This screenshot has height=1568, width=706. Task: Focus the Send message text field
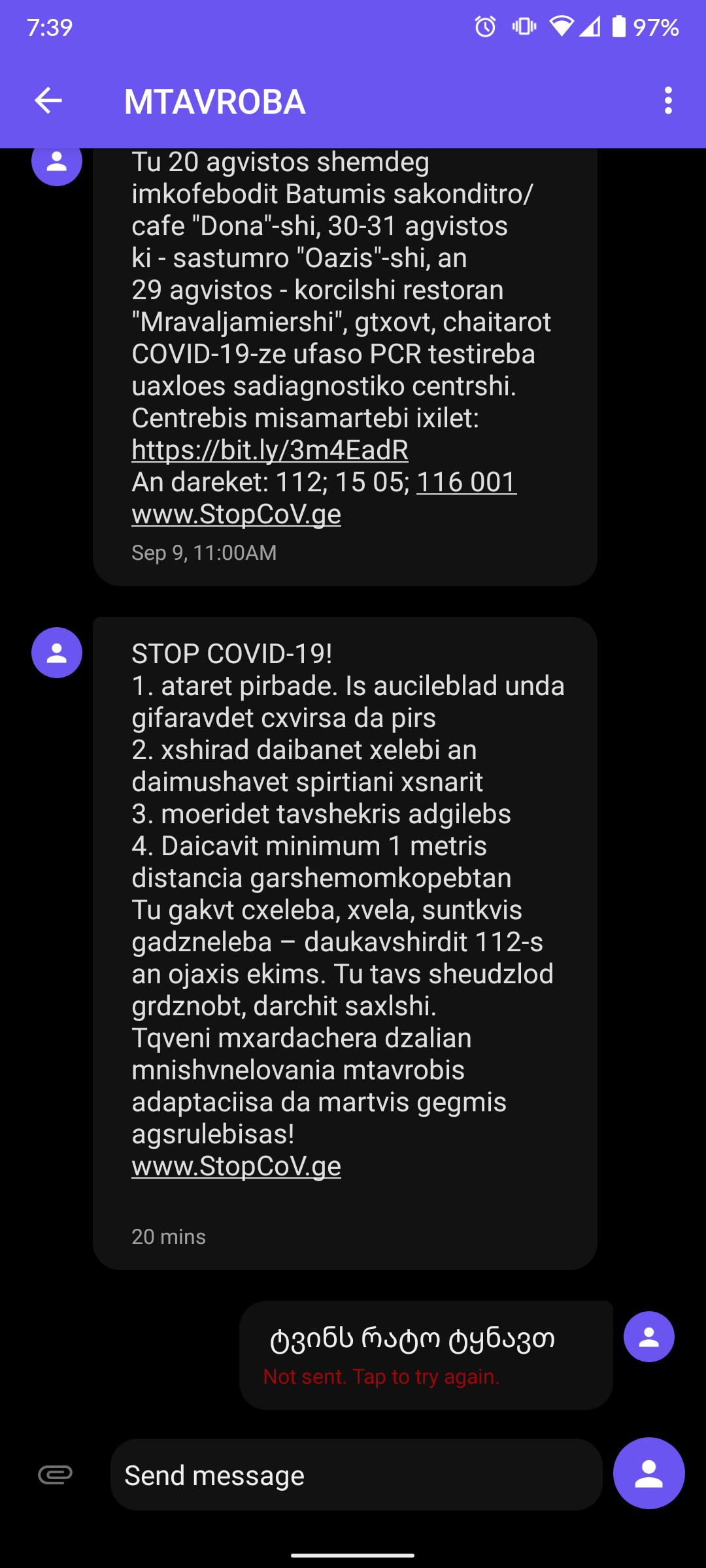coord(356,1475)
